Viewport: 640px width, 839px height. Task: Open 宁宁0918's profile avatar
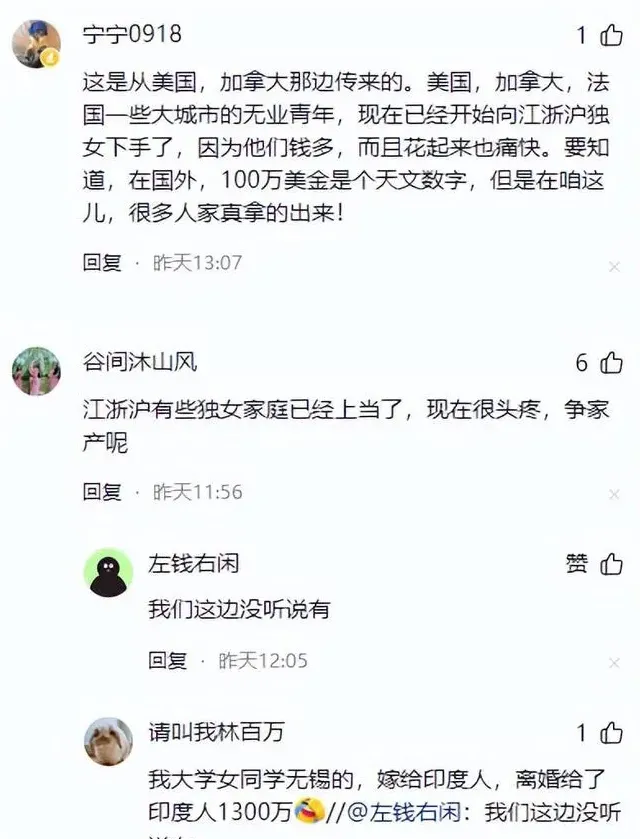tap(36, 44)
